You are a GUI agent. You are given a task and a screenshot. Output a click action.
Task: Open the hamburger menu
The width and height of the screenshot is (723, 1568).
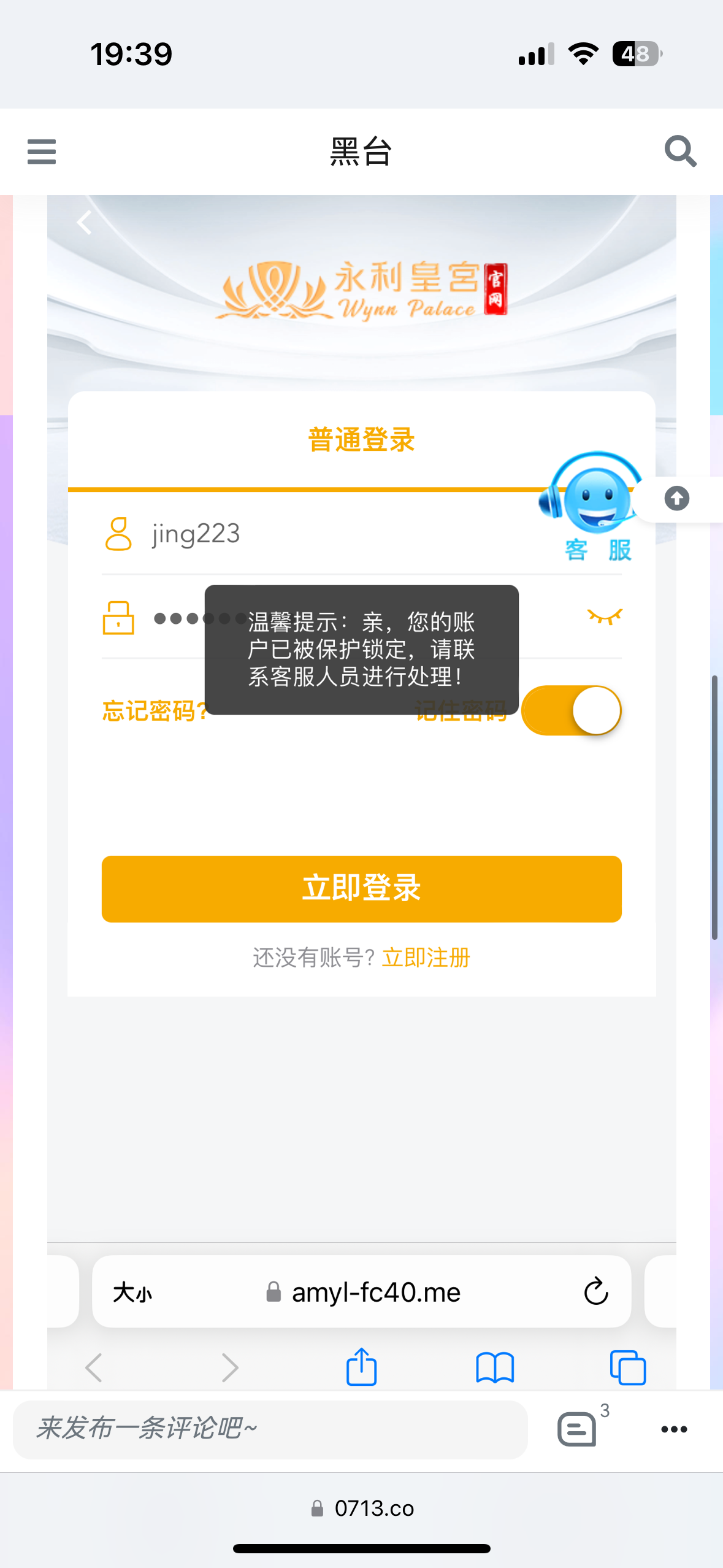pyautogui.click(x=42, y=152)
